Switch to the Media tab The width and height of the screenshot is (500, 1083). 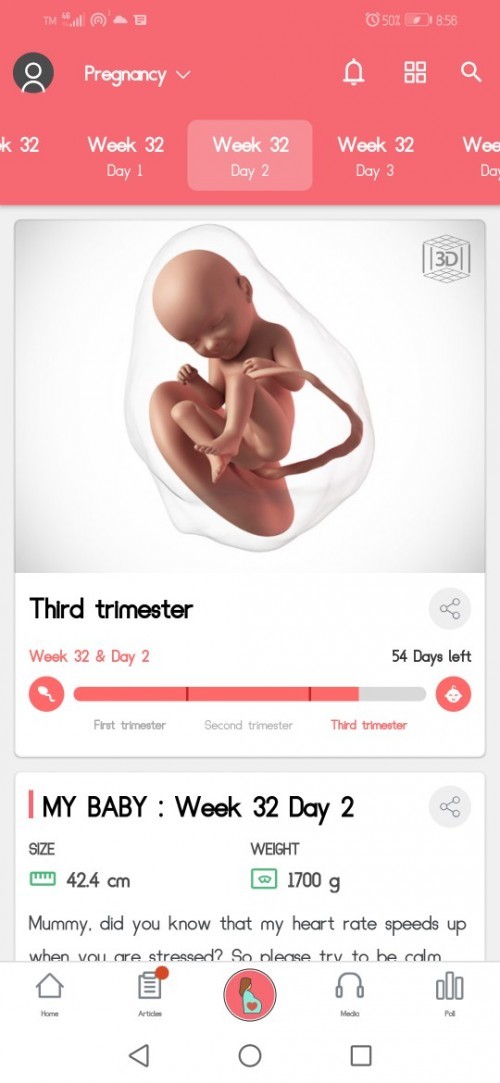pyautogui.click(x=350, y=993)
